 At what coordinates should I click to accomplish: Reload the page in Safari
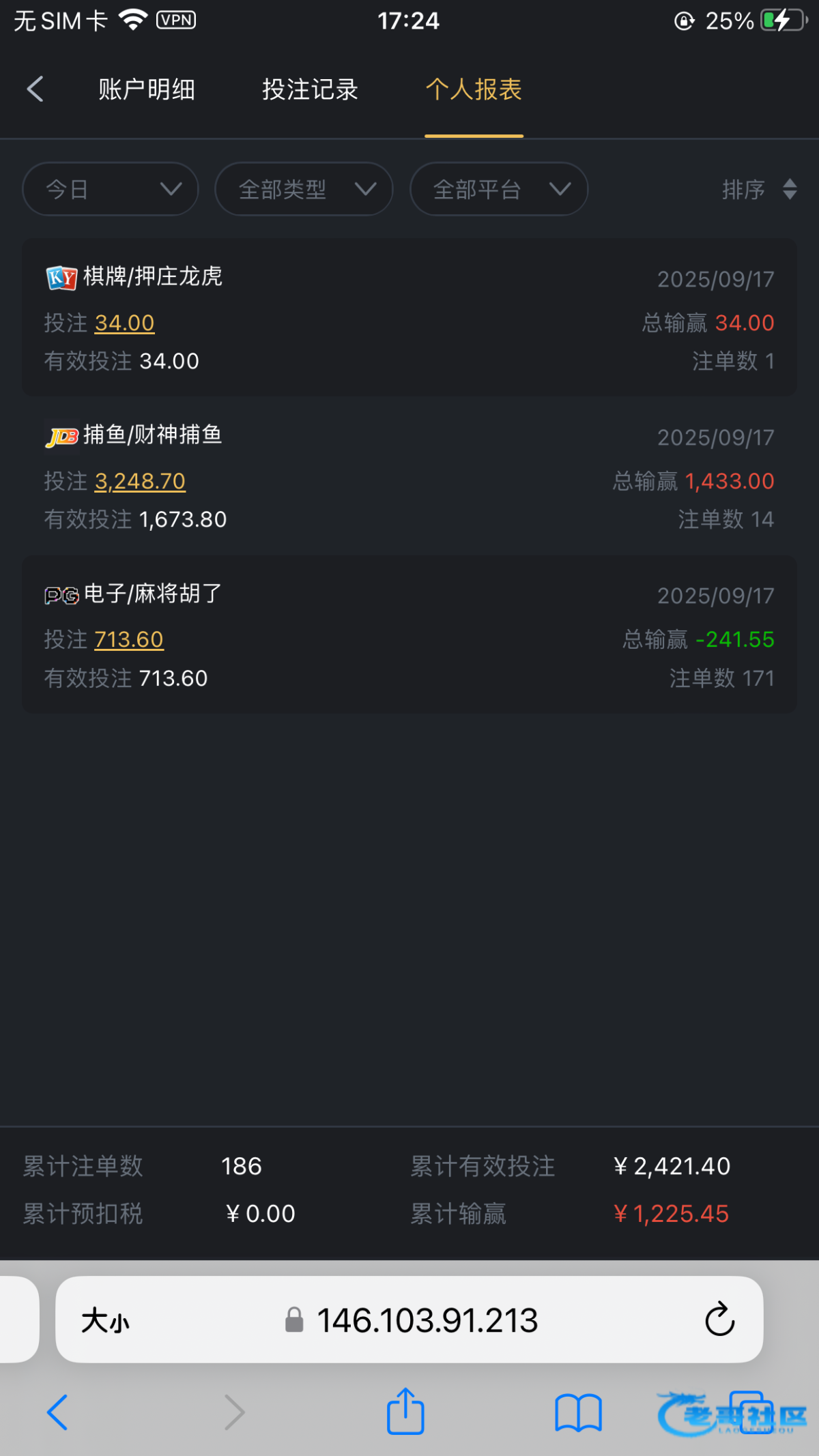pos(719,1320)
